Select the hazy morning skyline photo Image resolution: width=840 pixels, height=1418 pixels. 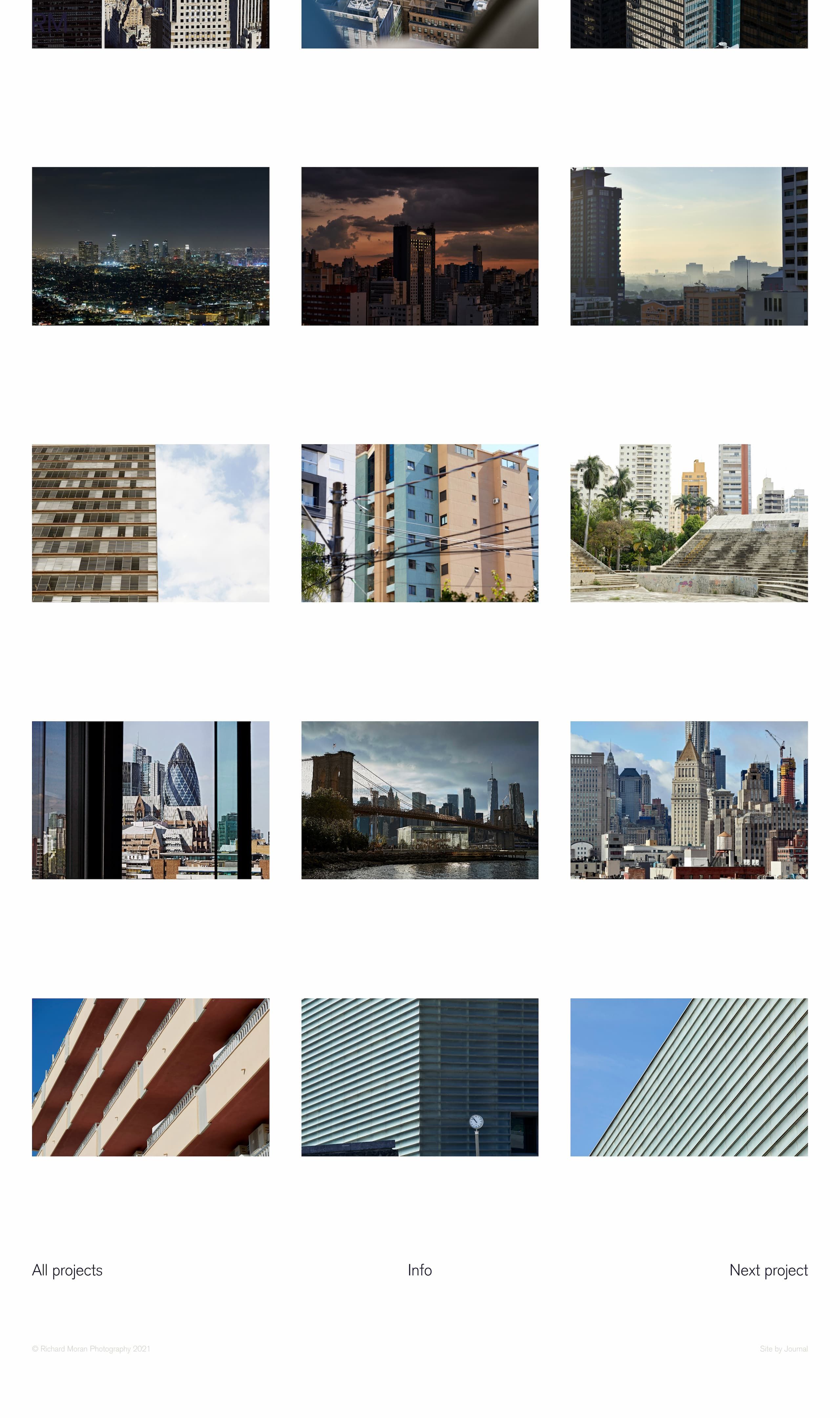pos(689,247)
